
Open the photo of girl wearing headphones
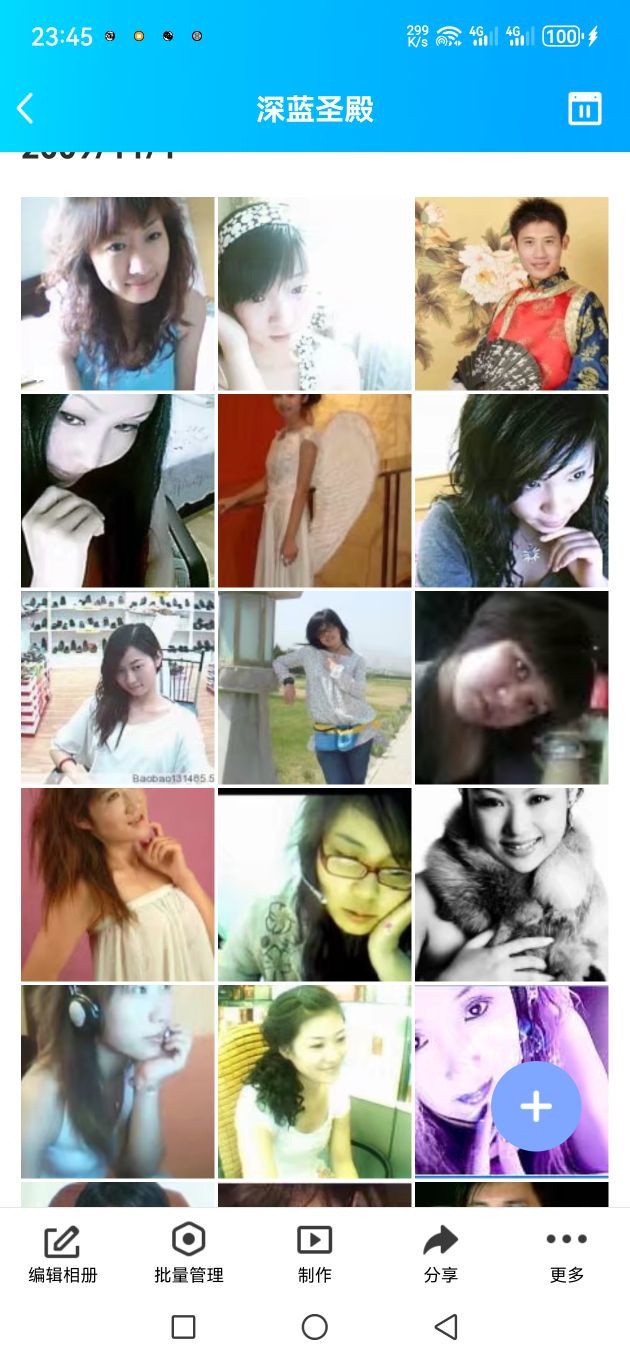[118, 1081]
